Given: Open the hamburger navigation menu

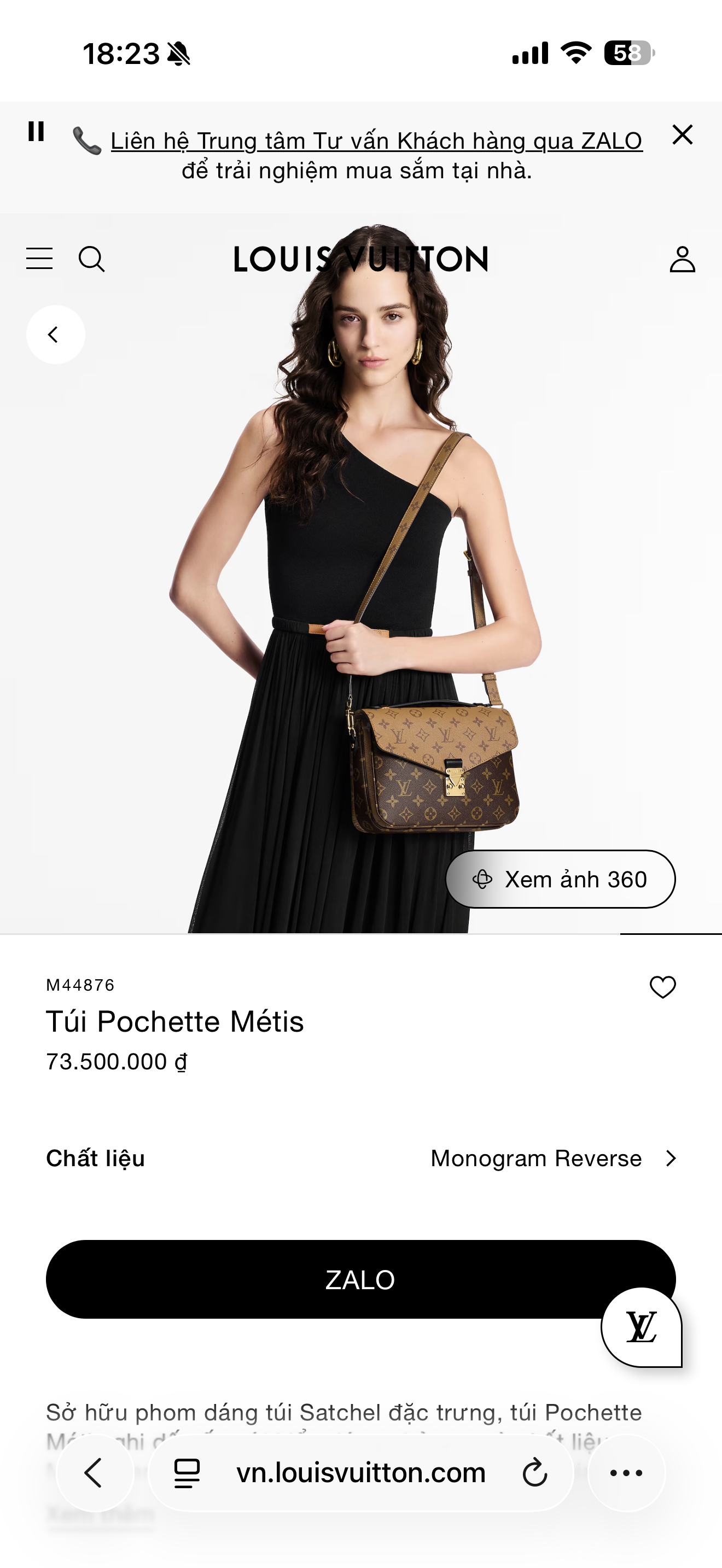Looking at the screenshot, I should coord(38,259).
